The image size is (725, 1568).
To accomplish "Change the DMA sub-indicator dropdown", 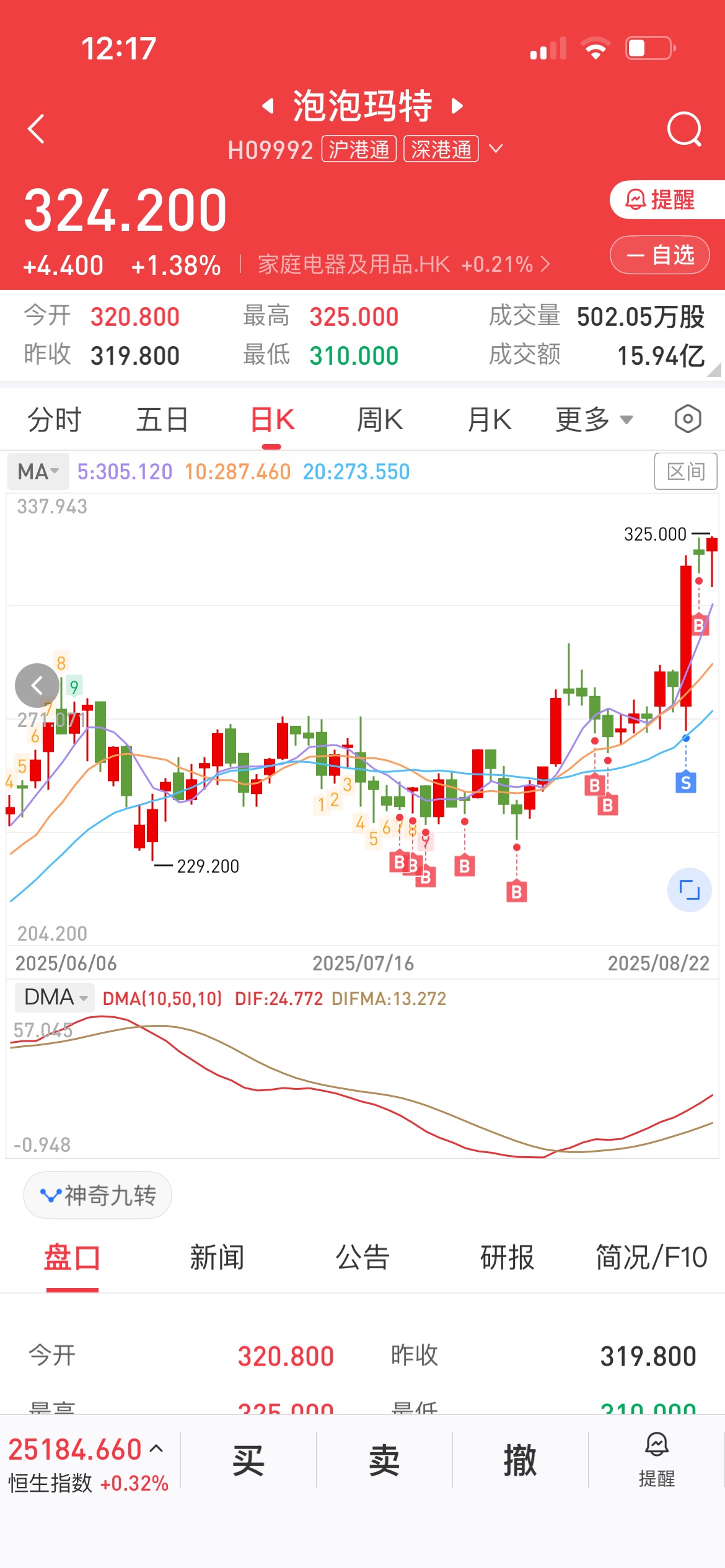I will (x=55, y=997).
